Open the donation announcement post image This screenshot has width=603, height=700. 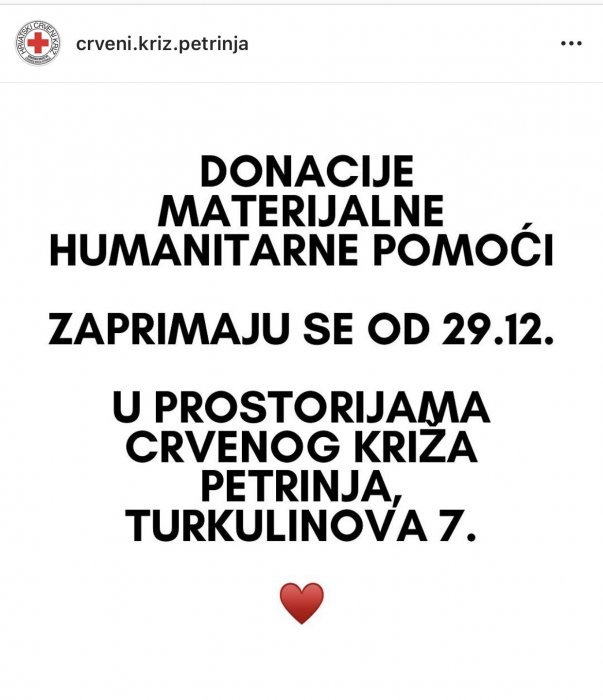pos(301,390)
